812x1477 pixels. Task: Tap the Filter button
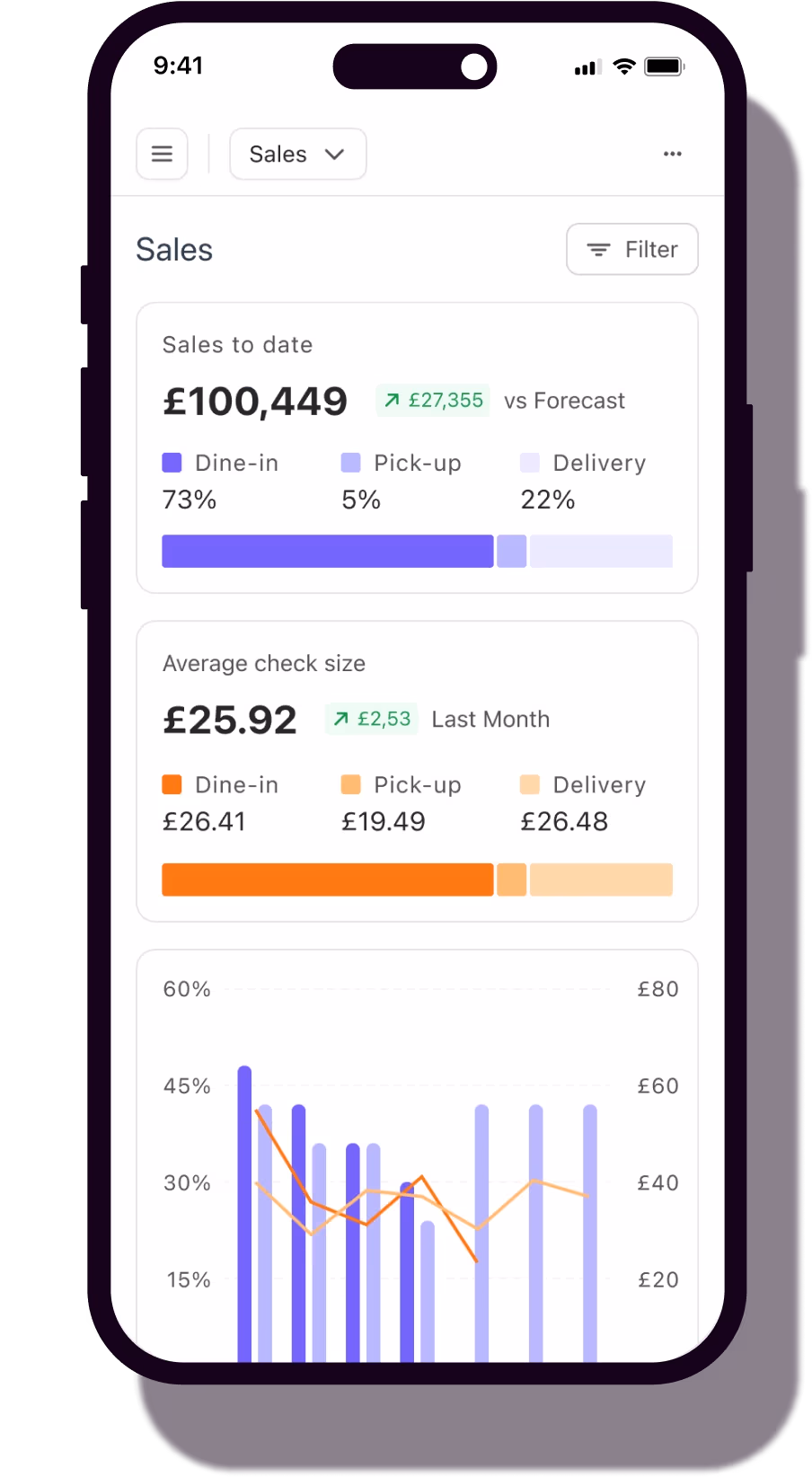tap(631, 249)
